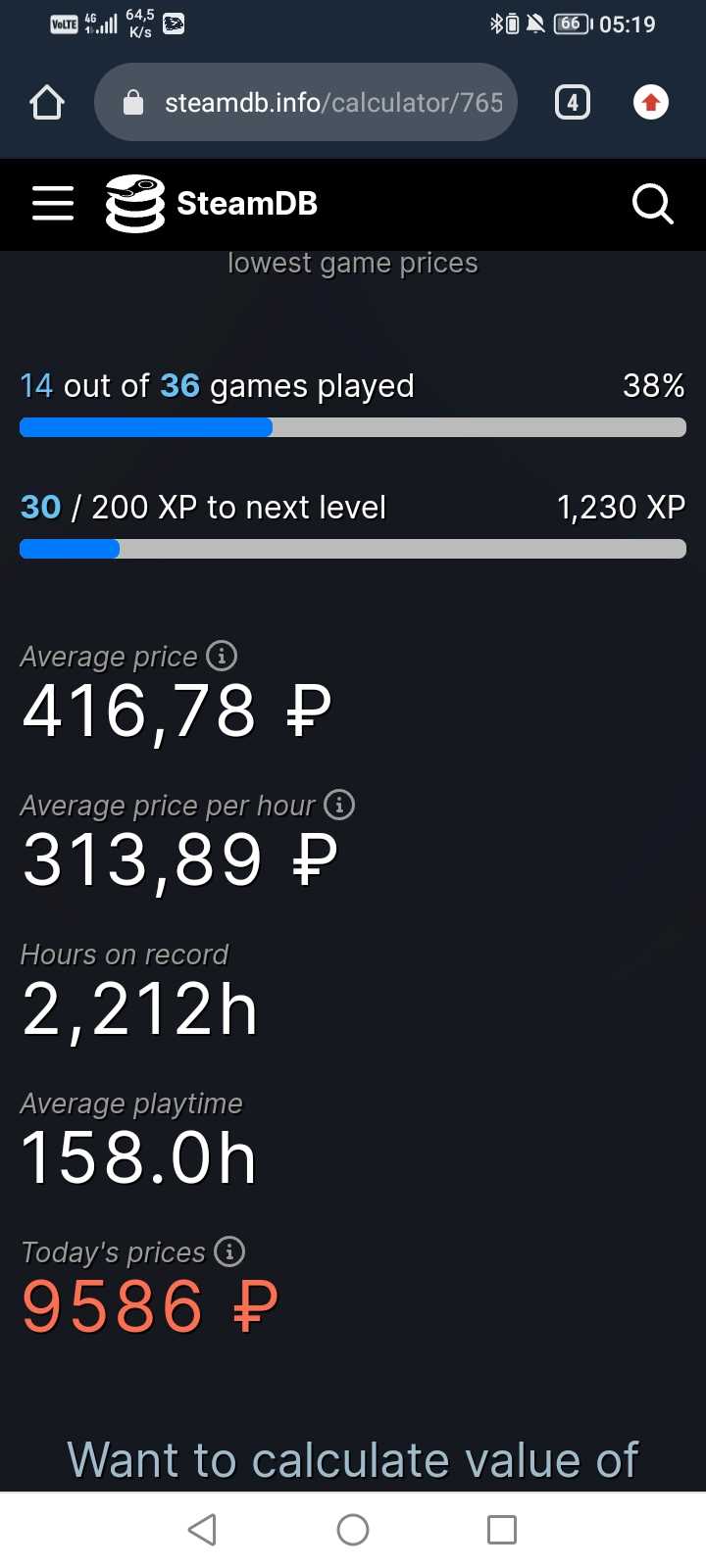
Task: Tap the red update arrow icon
Action: pyautogui.click(x=651, y=102)
